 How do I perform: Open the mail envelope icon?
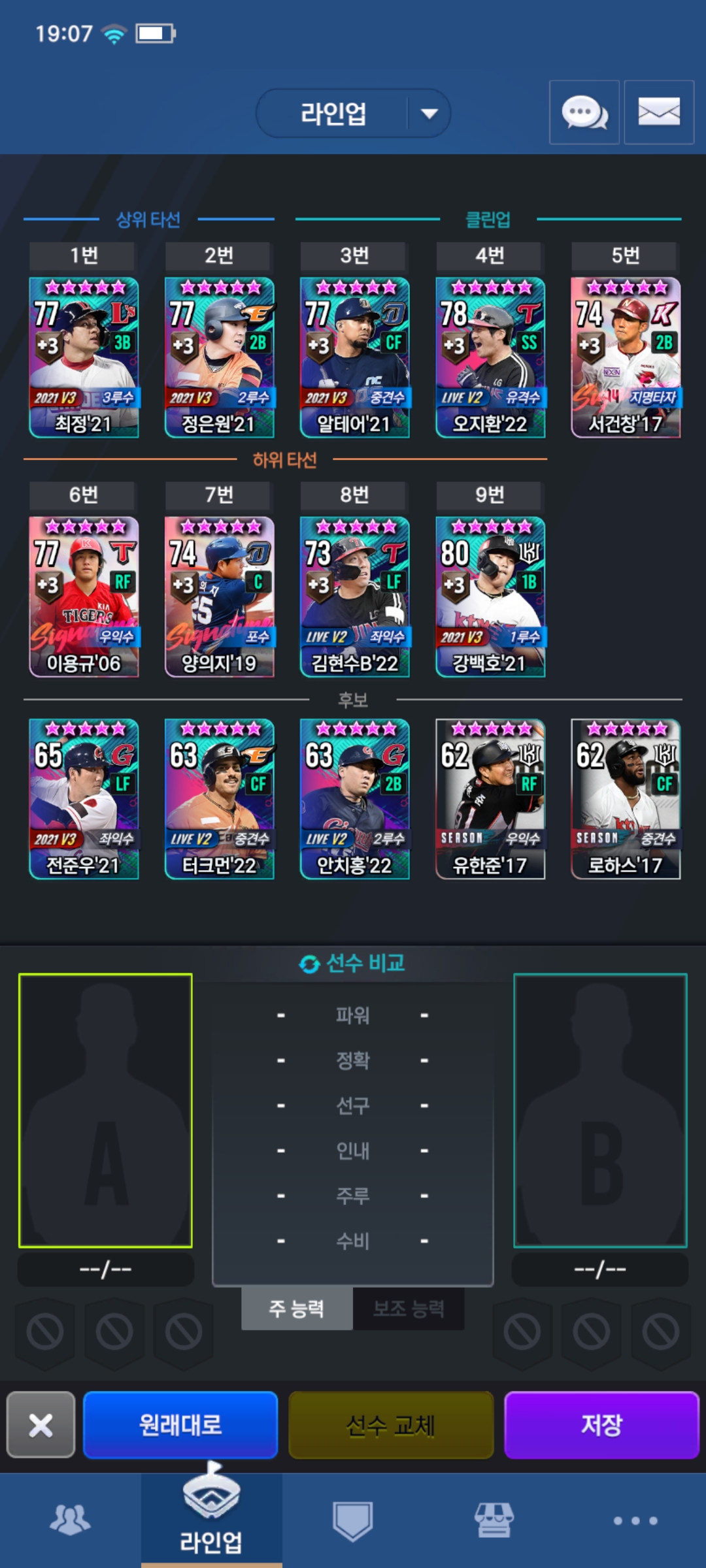coord(659,112)
